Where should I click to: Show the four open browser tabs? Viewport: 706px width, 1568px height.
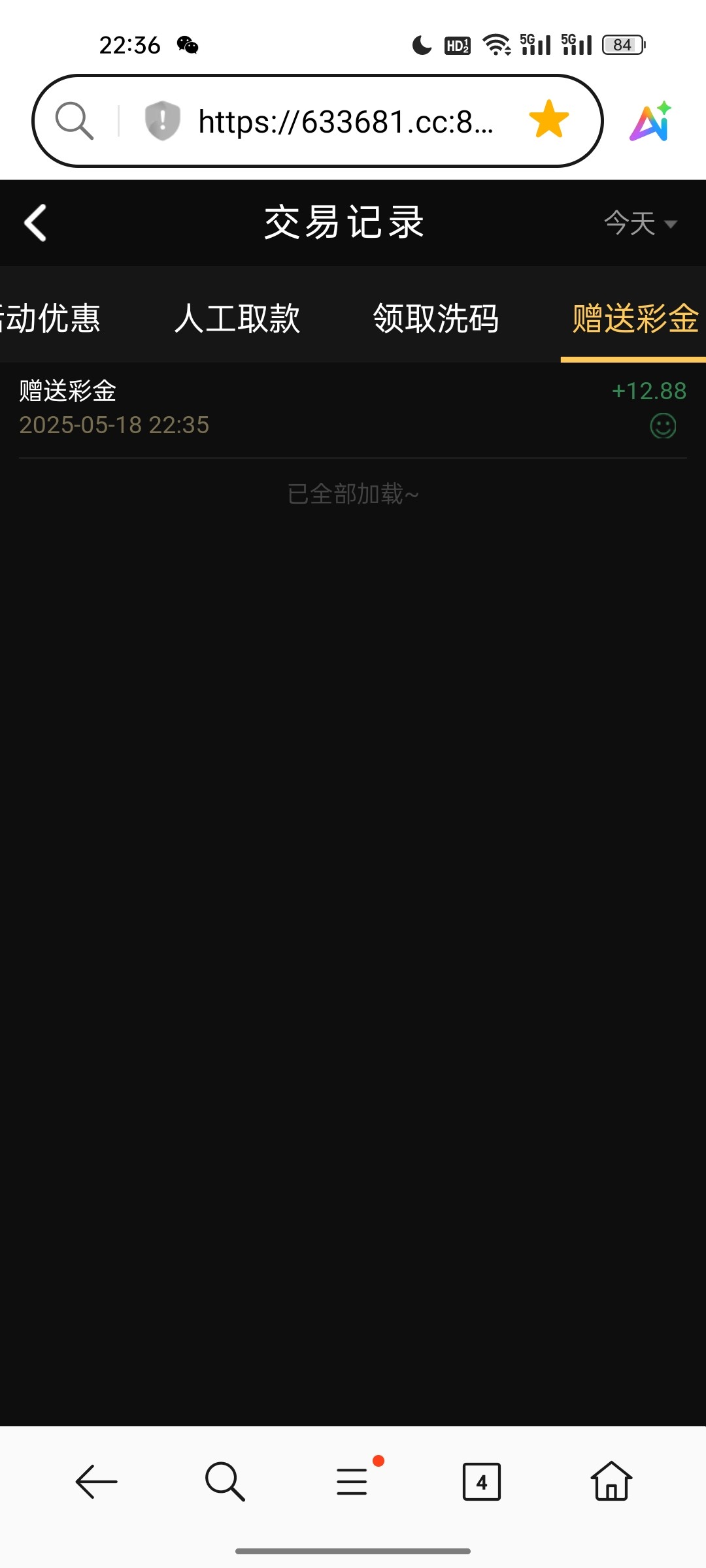click(x=482, y=1481)
